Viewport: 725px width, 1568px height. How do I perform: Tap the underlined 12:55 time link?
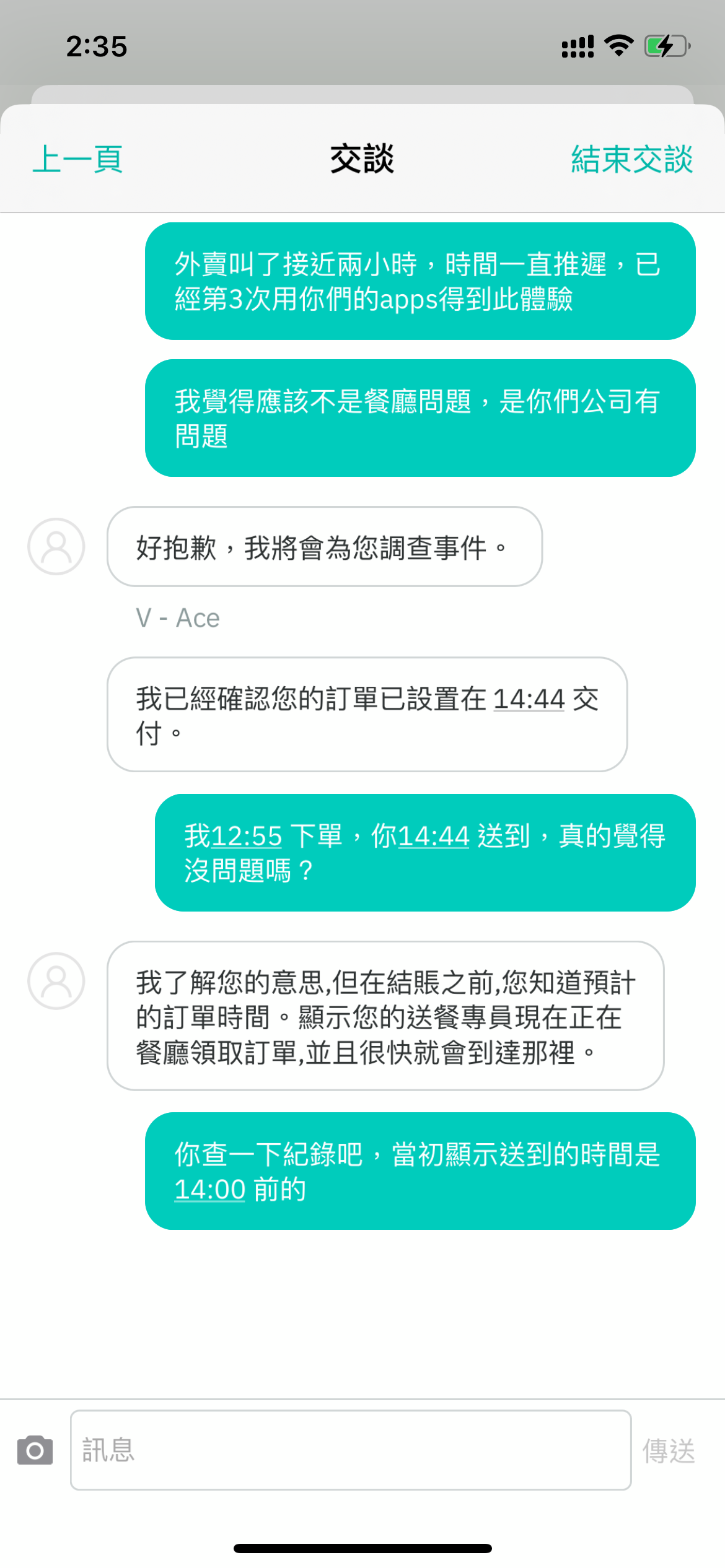pos(247,837)
